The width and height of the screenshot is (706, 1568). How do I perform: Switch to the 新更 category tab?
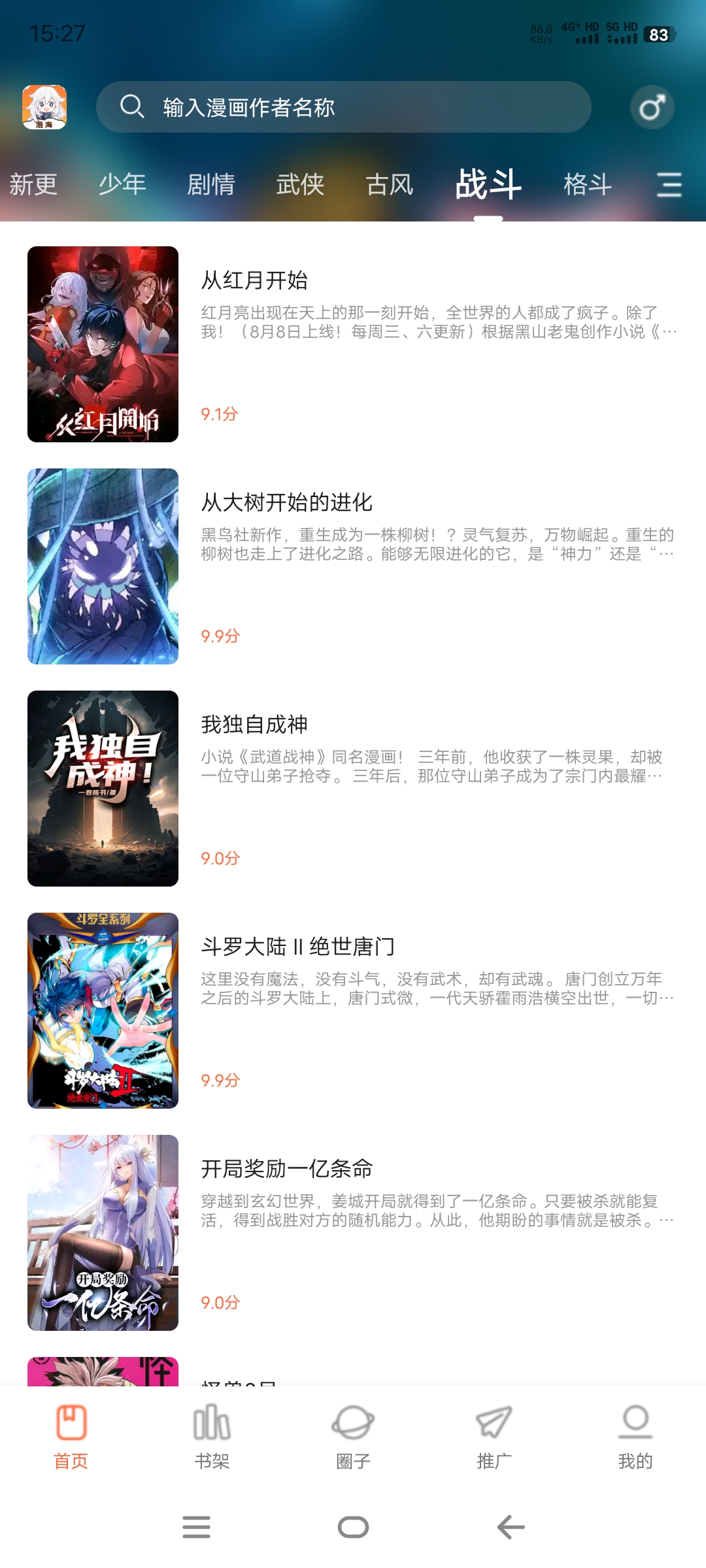pyautogui.click(x=33, y=185)
